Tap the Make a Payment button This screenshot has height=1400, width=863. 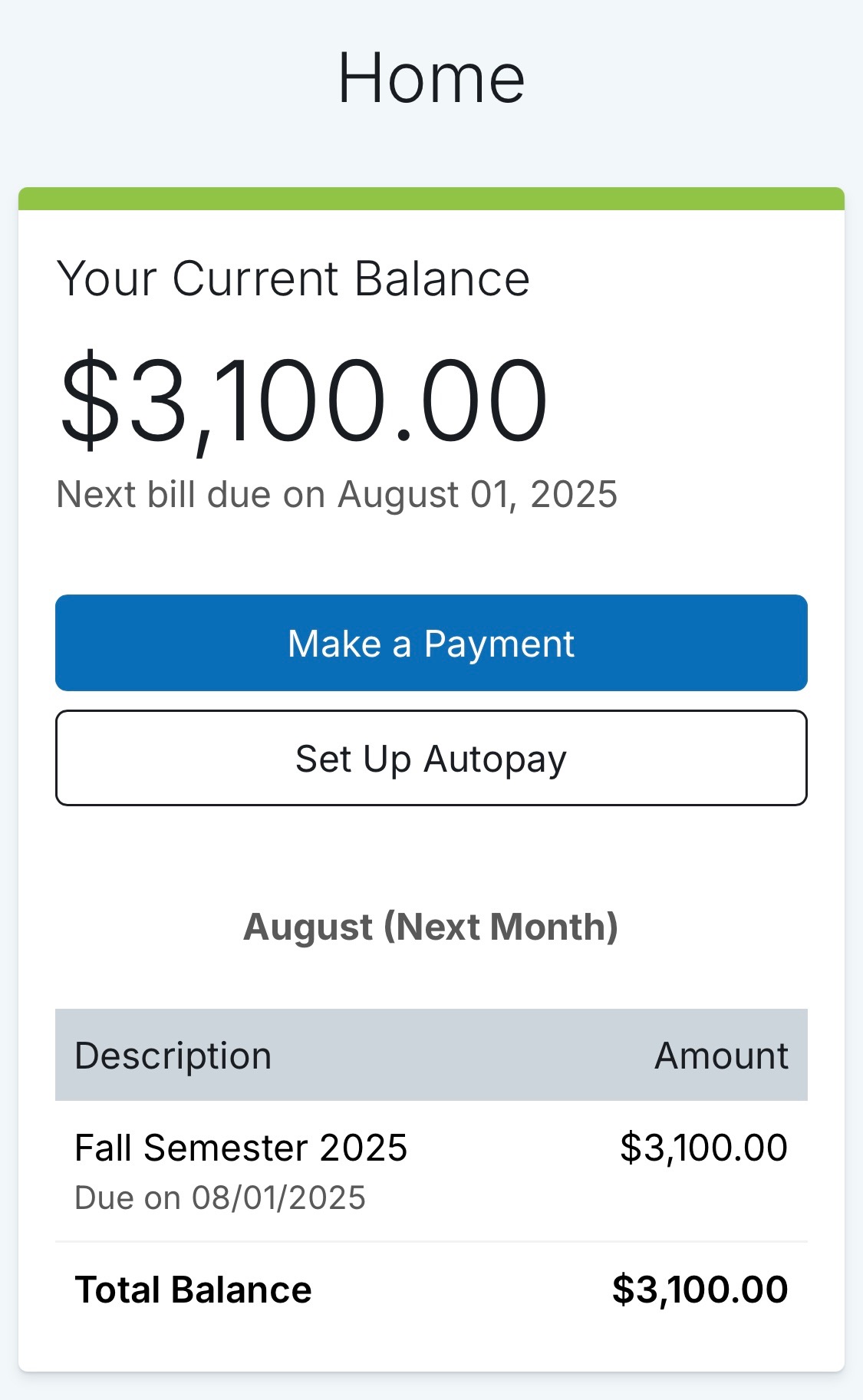click(431, 643)
